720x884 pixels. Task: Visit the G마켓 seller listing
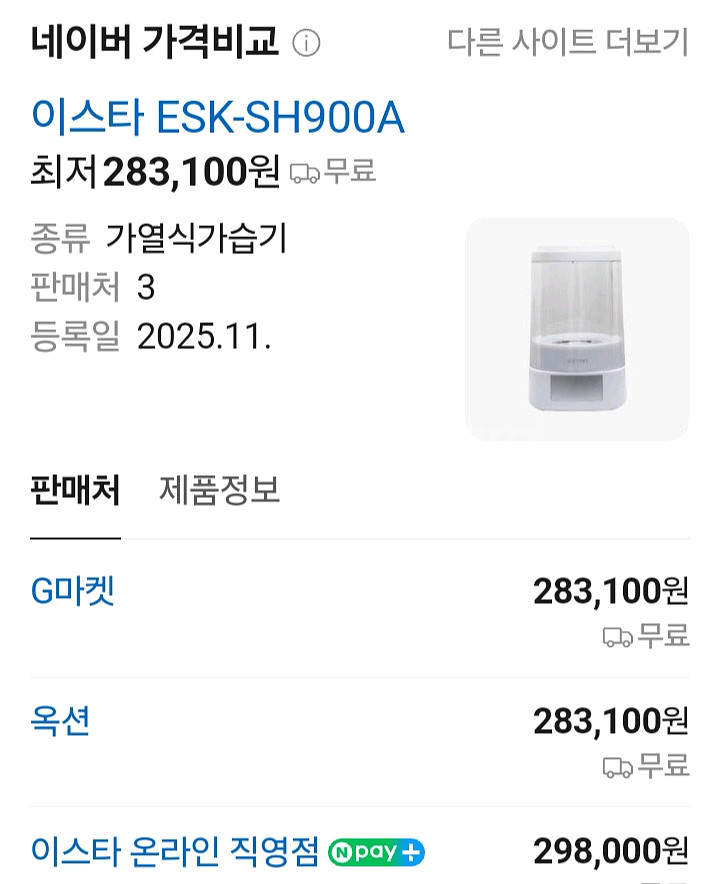pos(74,592)
